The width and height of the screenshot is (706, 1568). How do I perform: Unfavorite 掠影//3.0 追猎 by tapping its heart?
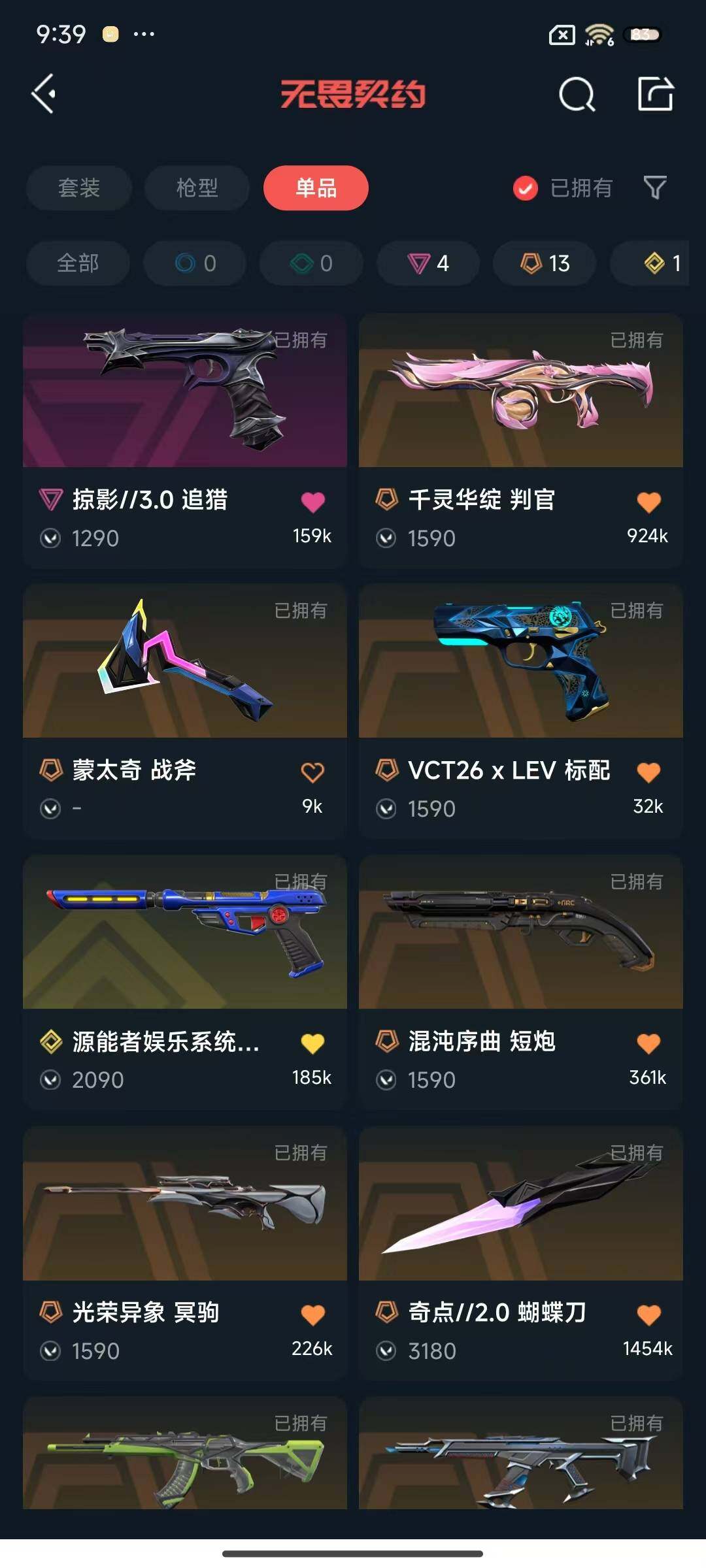(x=313, y=500)
